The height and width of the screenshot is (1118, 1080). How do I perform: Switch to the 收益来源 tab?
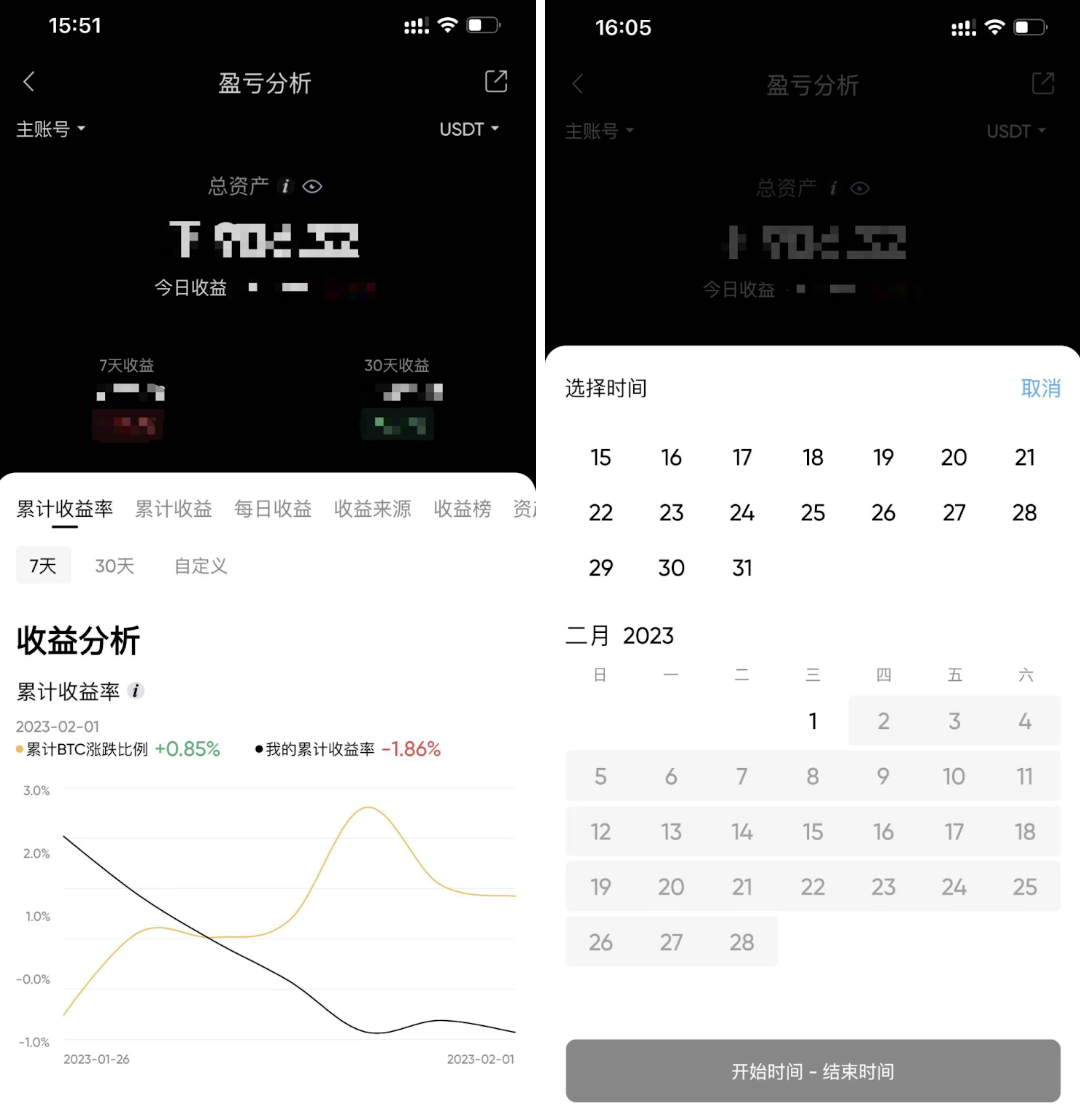coord(373,509)
